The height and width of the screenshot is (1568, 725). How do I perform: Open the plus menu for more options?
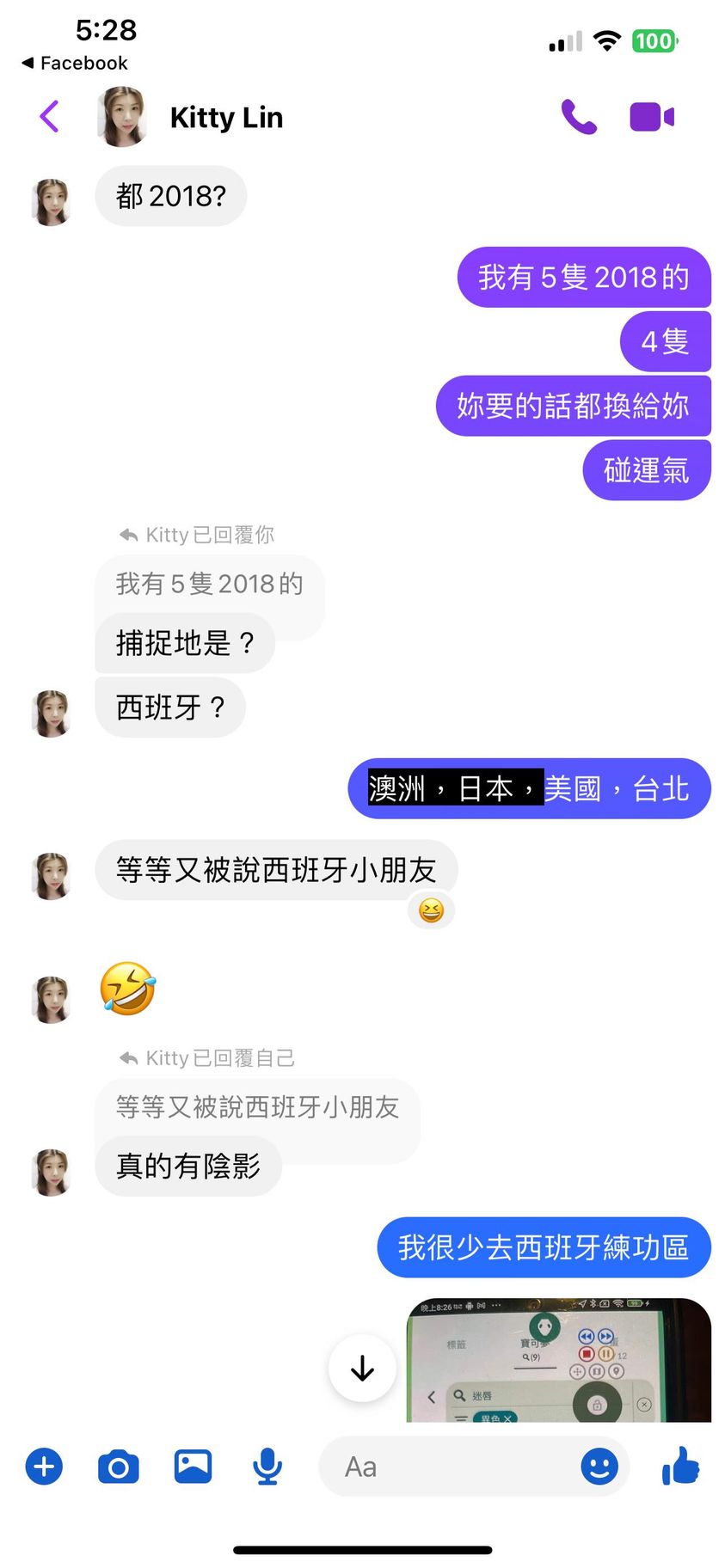click(x=44, y=1466)
